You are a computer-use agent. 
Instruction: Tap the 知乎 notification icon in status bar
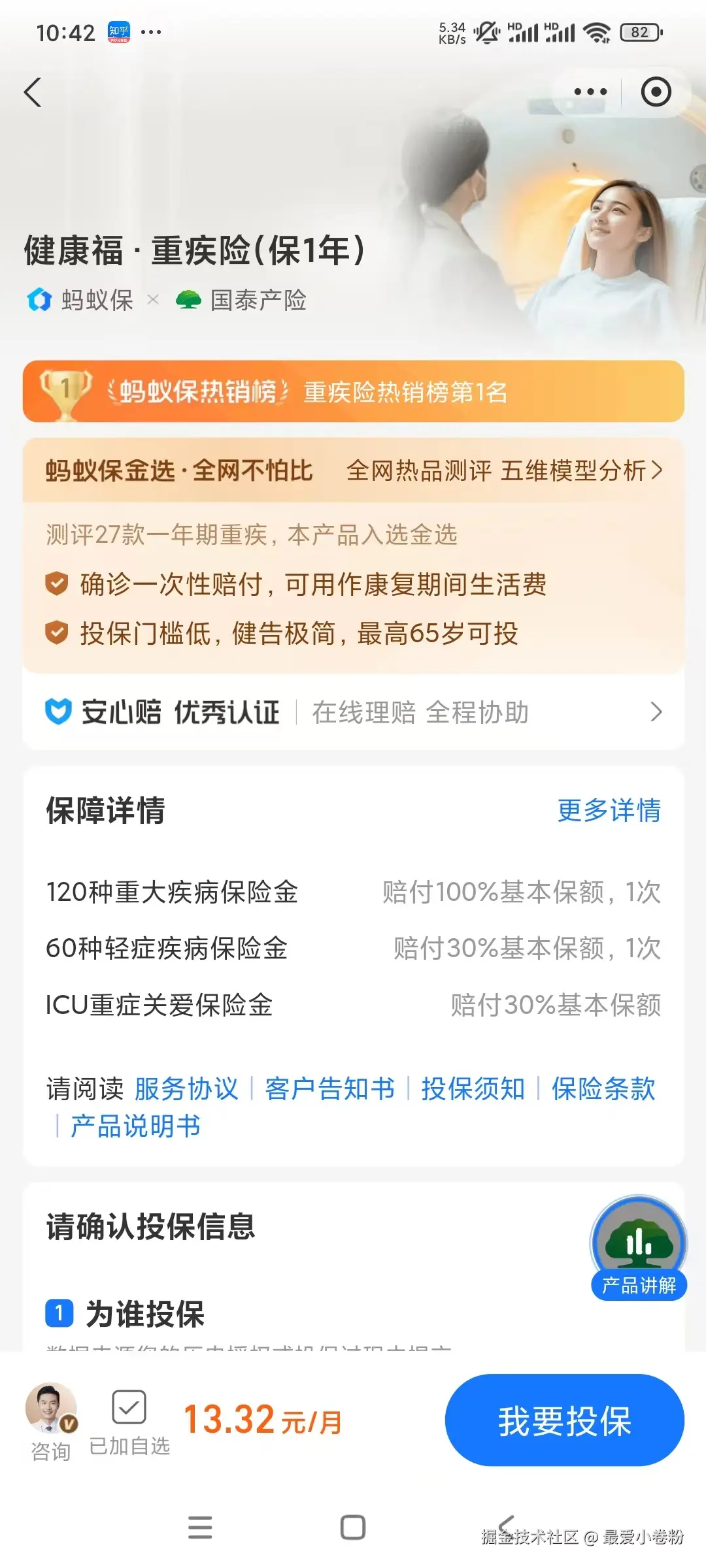pos(120,31)
